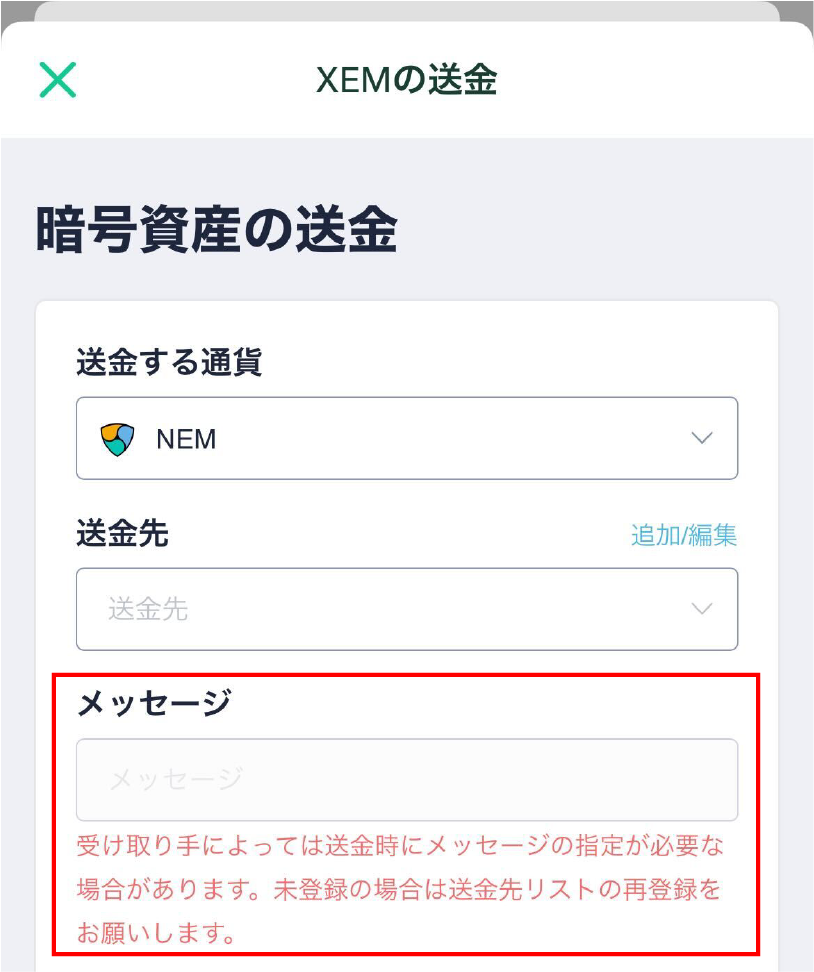Close the XEM送金 screen
Viewport: 814px width, 972px height.
coord(57,80)
